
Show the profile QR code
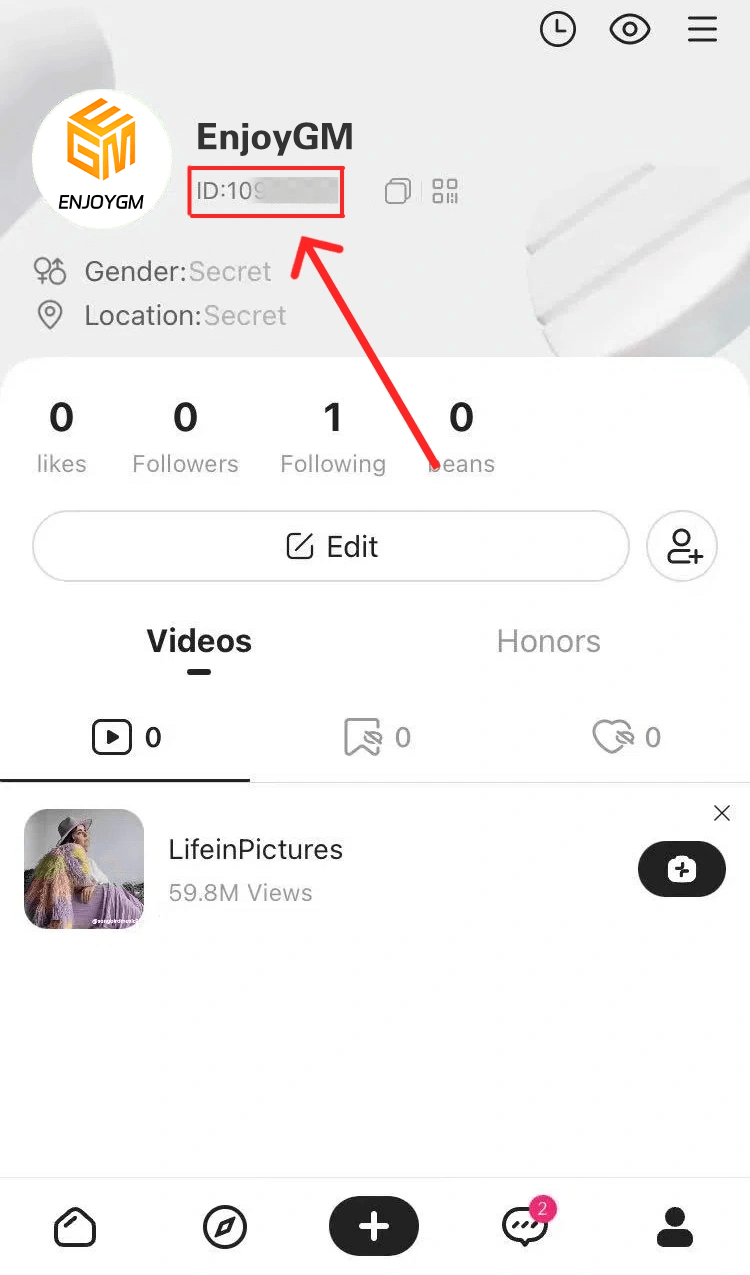pos(445,191)
